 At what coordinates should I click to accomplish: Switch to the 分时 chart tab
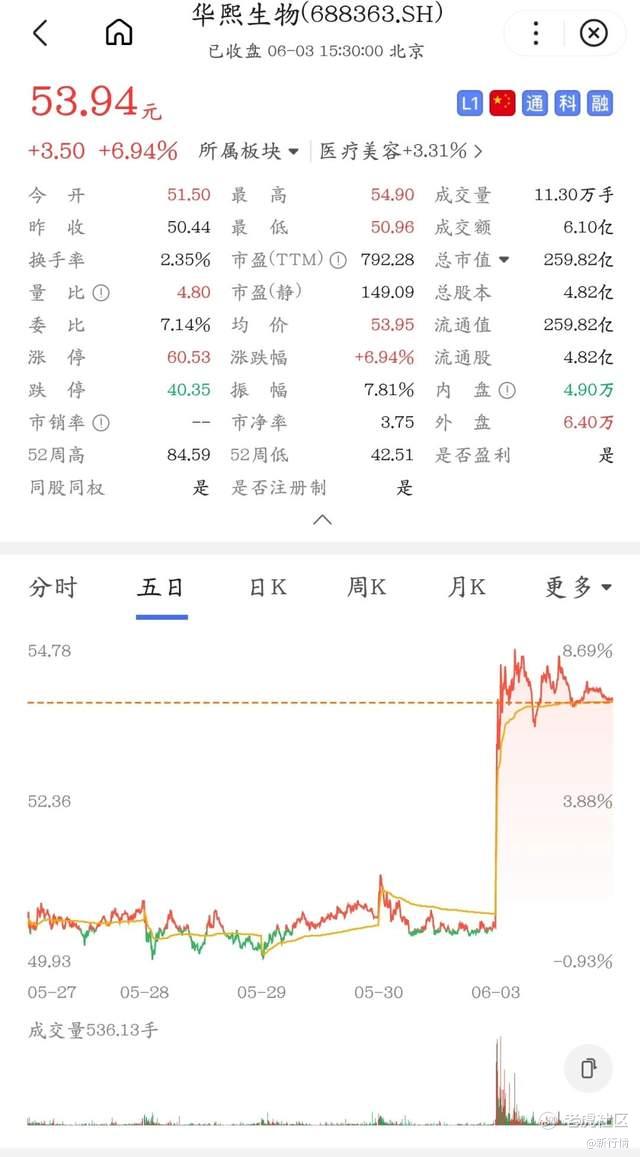[x=53, y=588]
